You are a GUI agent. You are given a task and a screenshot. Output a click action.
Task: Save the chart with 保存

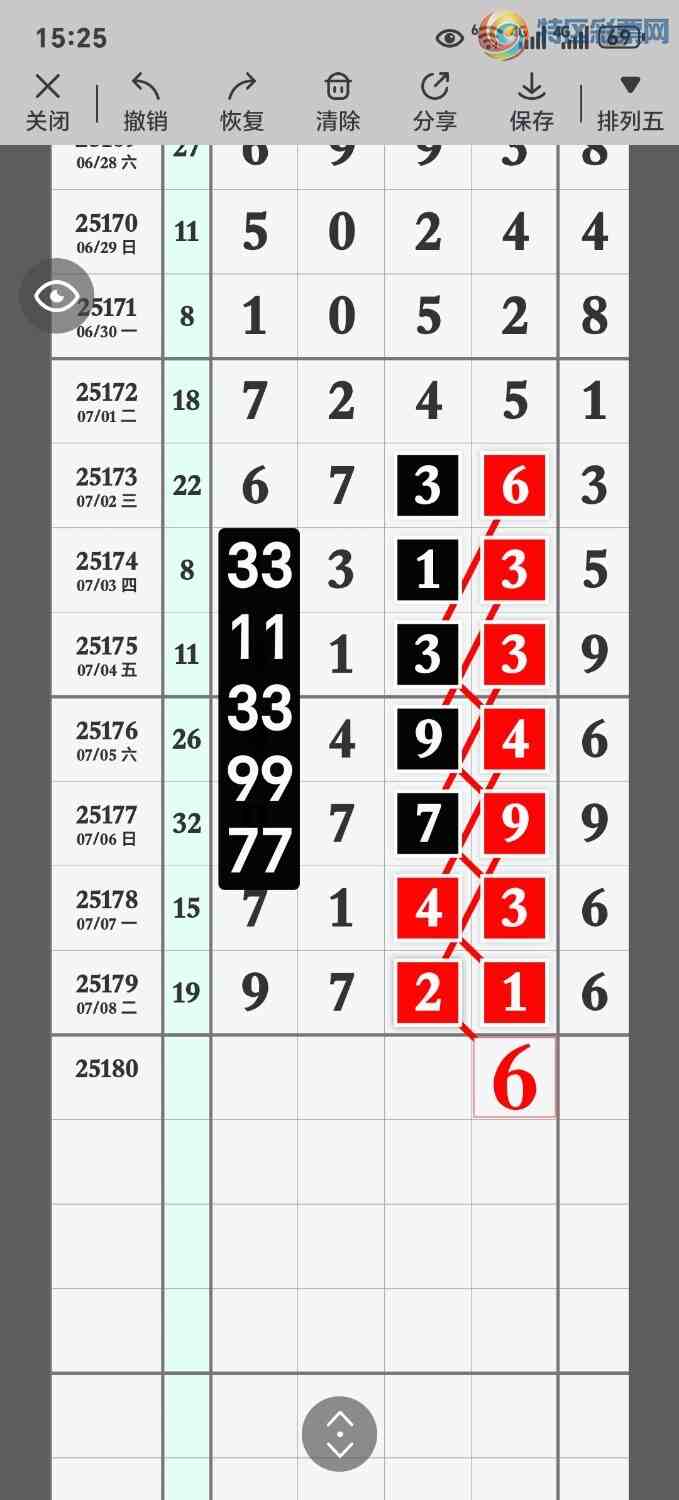pyautogui.click(x=531, y=102)
